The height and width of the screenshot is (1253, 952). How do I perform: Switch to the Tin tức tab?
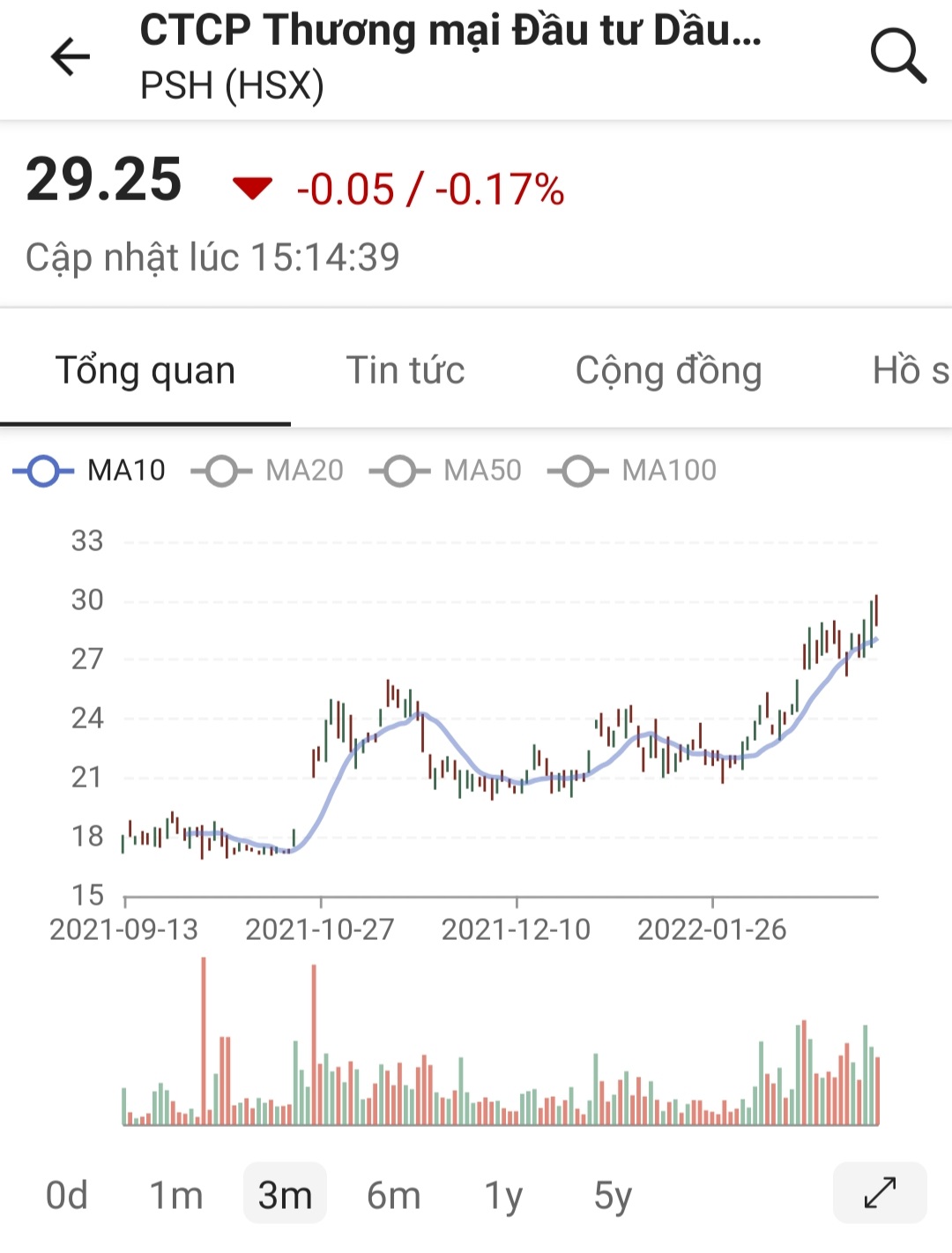tap(405, 370)
